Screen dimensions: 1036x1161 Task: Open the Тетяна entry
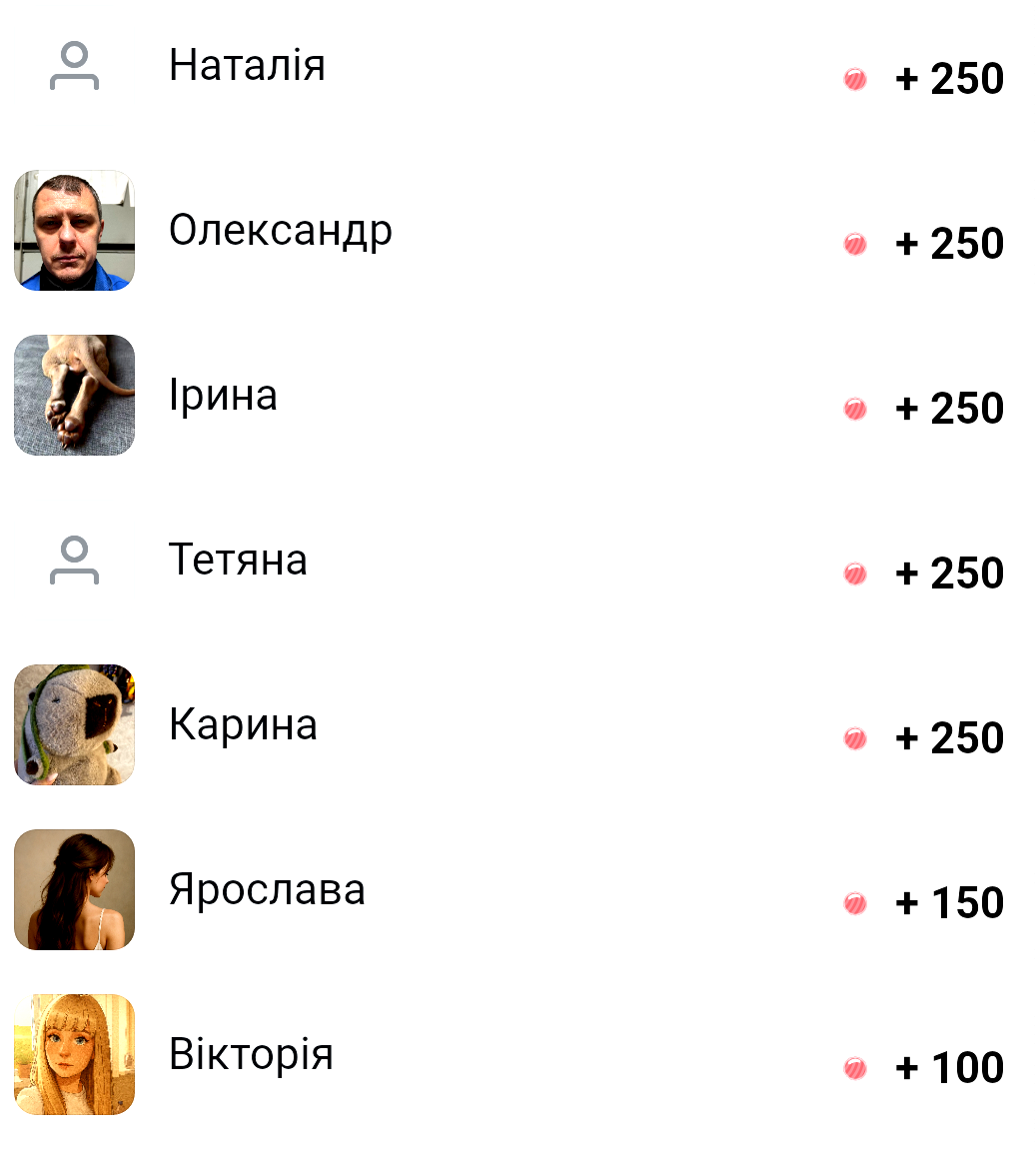[238, 561]
